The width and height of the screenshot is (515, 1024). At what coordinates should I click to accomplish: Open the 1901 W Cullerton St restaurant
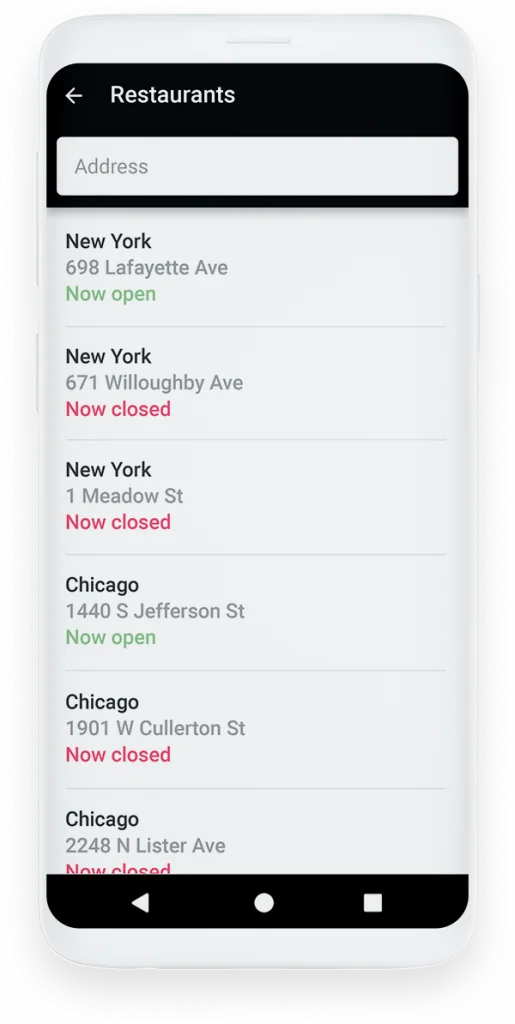[x=257, y=729]
